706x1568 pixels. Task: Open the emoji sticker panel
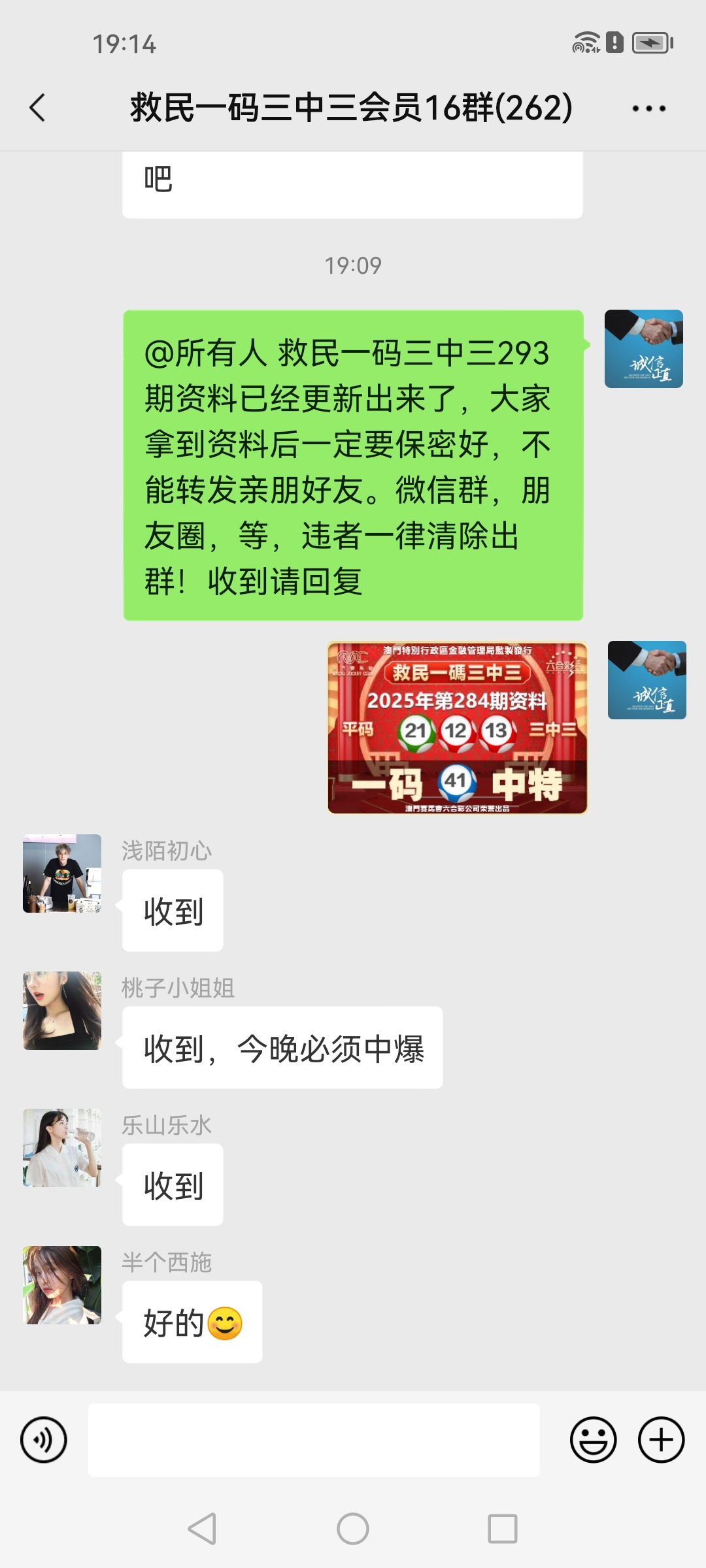tap(593, 1440)
